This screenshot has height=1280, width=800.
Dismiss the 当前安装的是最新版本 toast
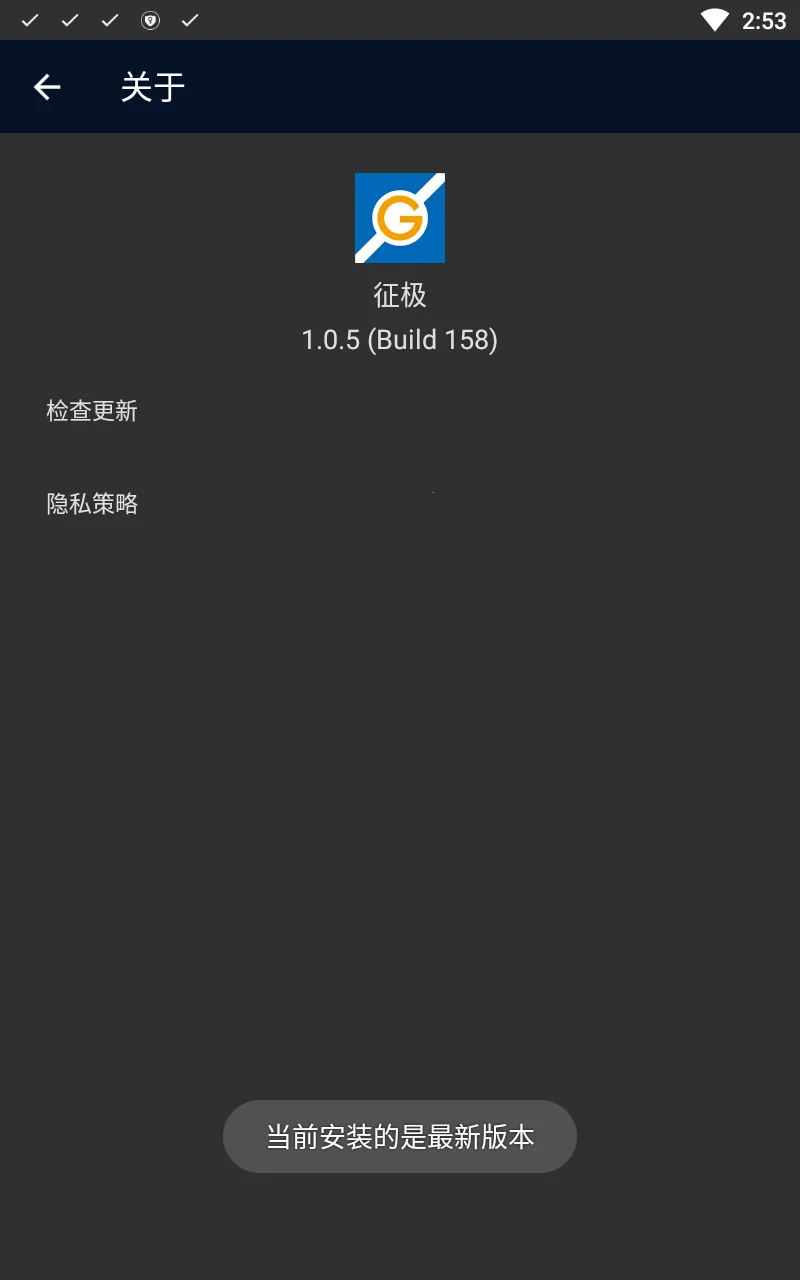[x=400, y=1136]
